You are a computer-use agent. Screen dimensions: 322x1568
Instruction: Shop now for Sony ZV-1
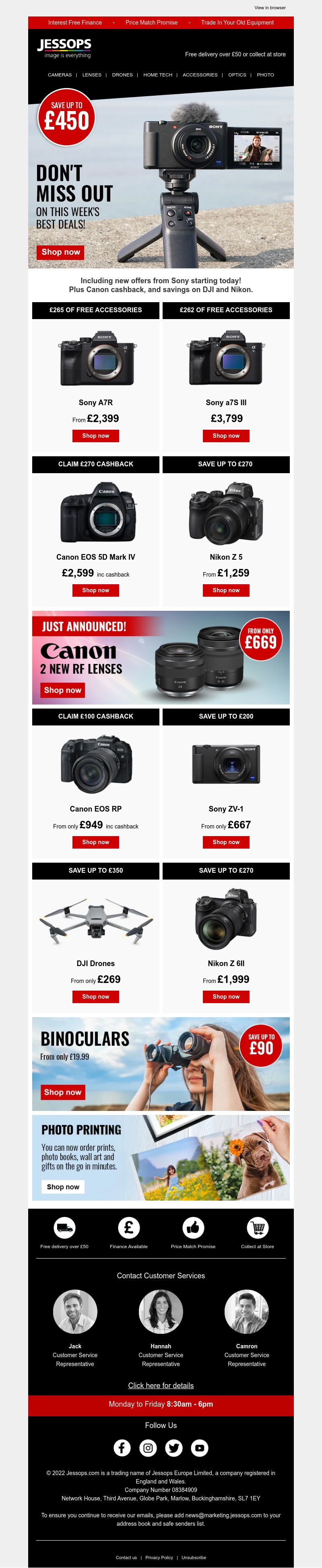pos(226,843)
